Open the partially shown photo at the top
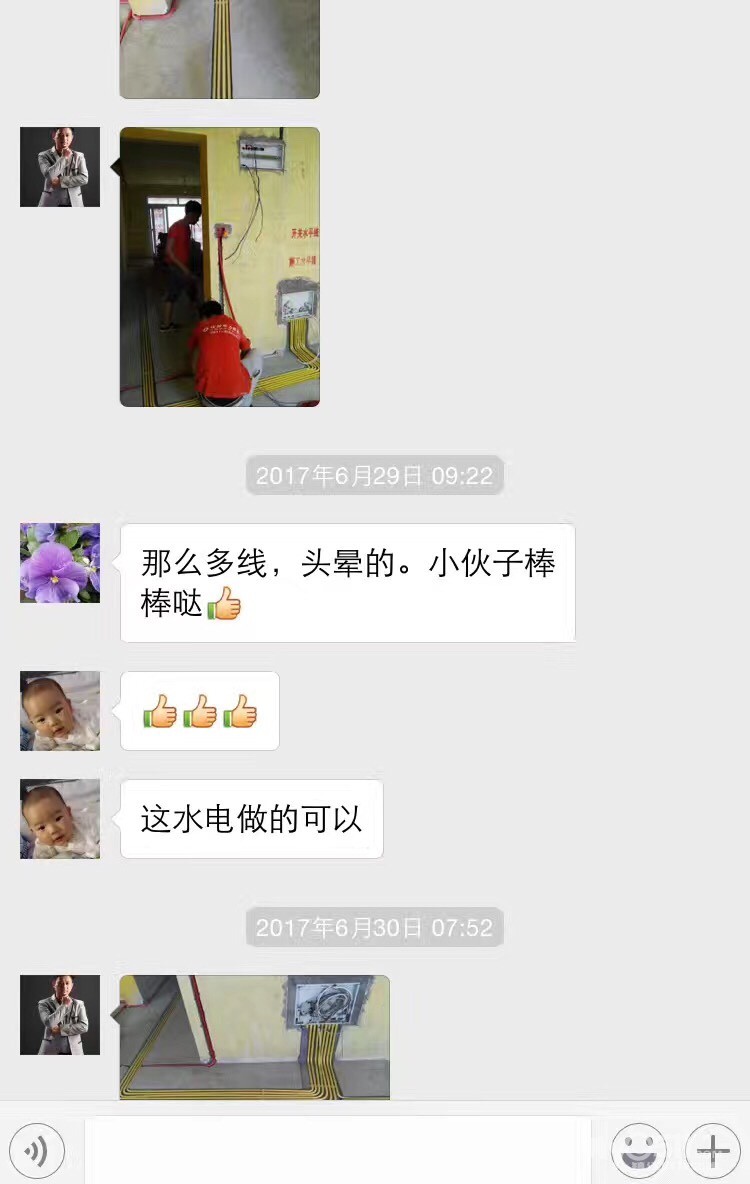750x1184 pixels. [220, 48]
